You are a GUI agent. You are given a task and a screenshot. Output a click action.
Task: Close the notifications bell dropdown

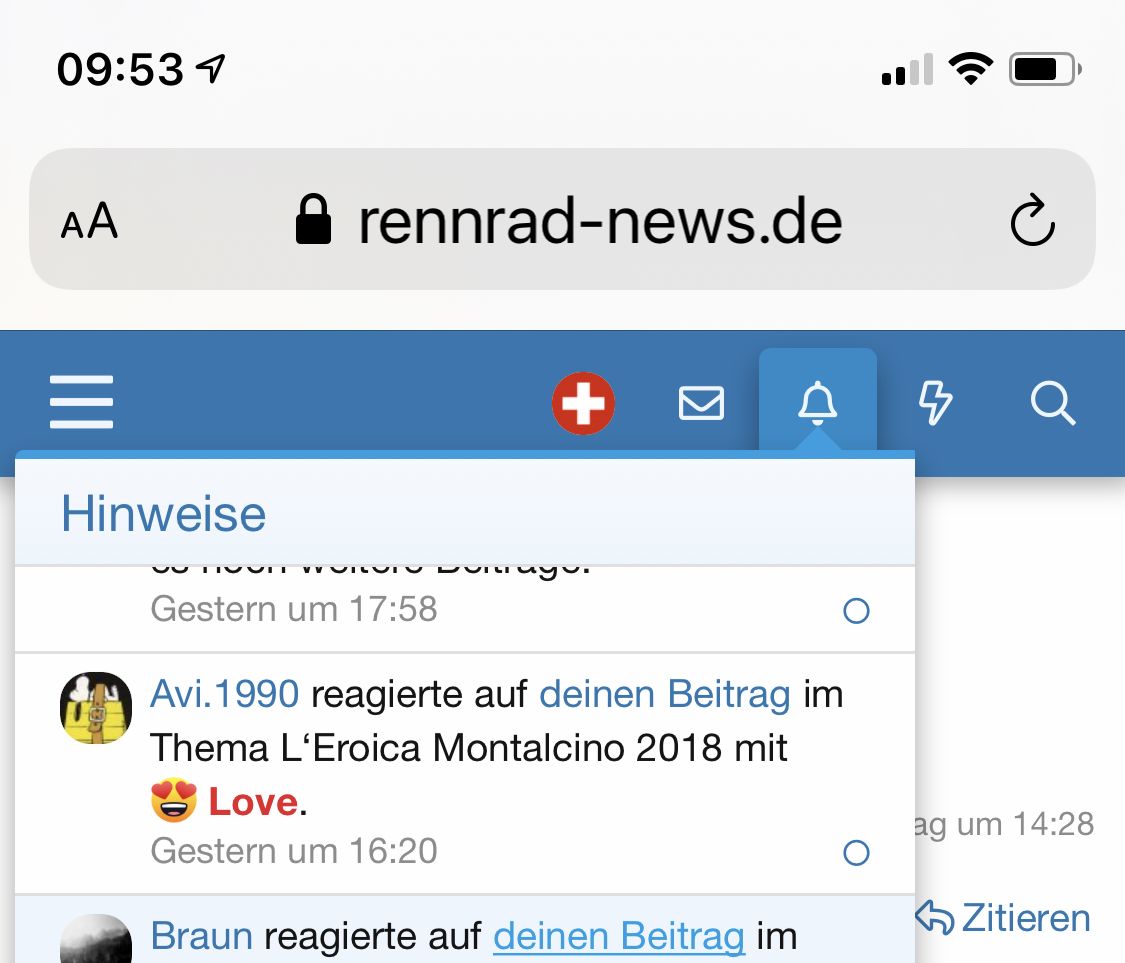point(817,402)
